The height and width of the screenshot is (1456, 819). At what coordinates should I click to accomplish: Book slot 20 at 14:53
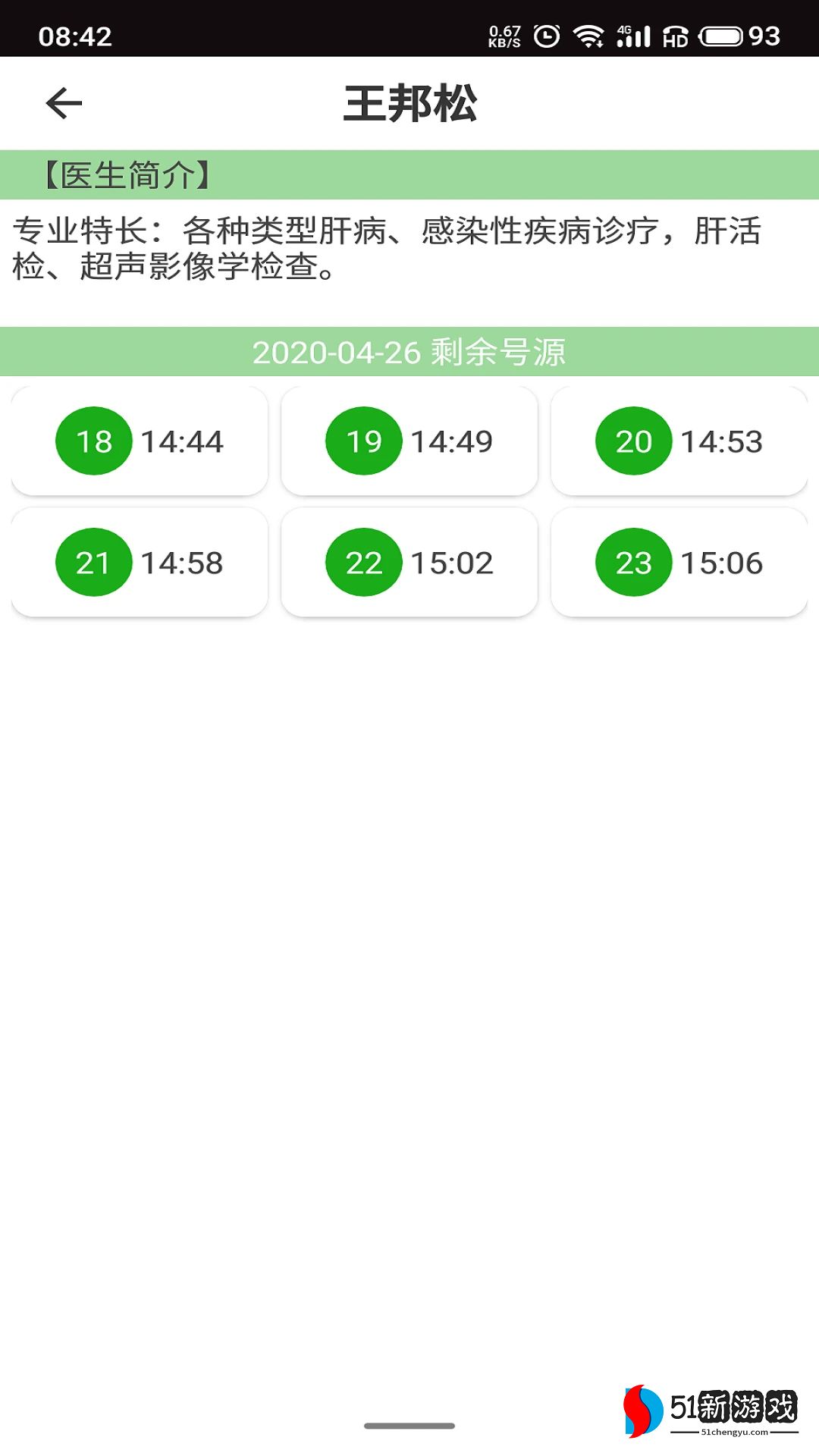[x=679, y=441]
